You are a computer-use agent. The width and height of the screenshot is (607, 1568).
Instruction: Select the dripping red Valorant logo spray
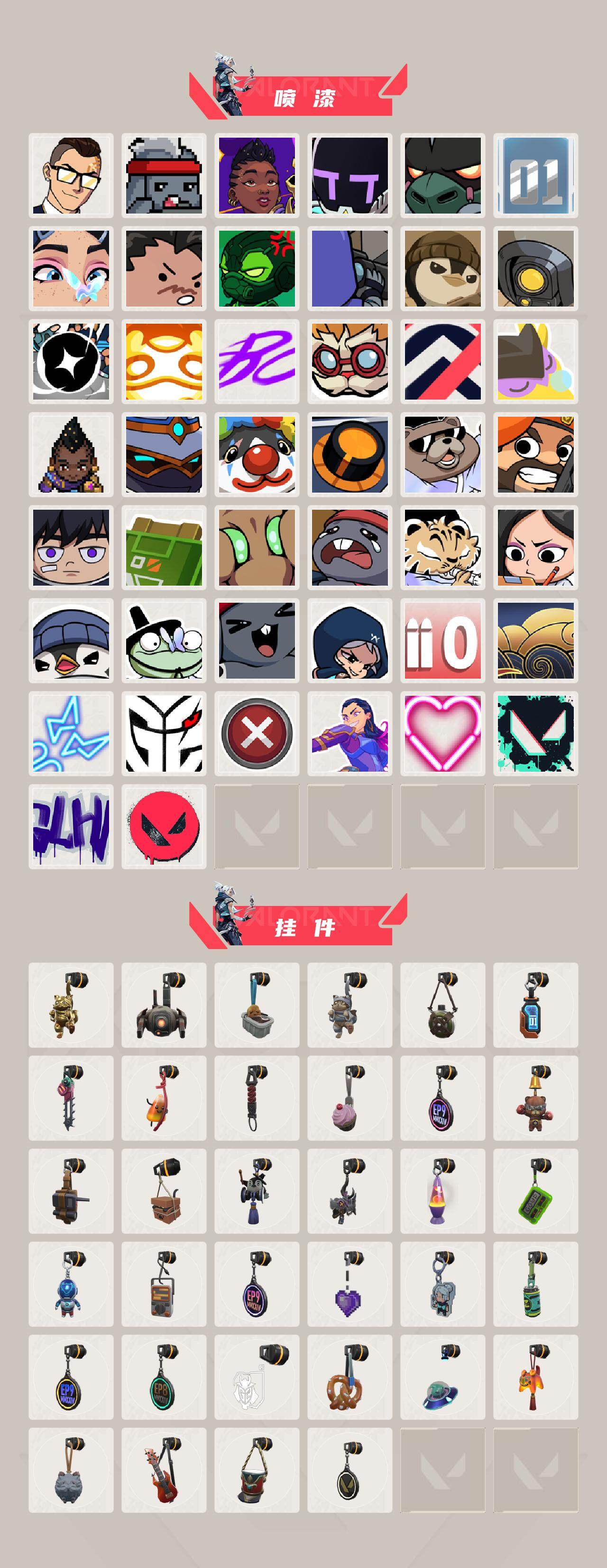(x=165, y=825)
